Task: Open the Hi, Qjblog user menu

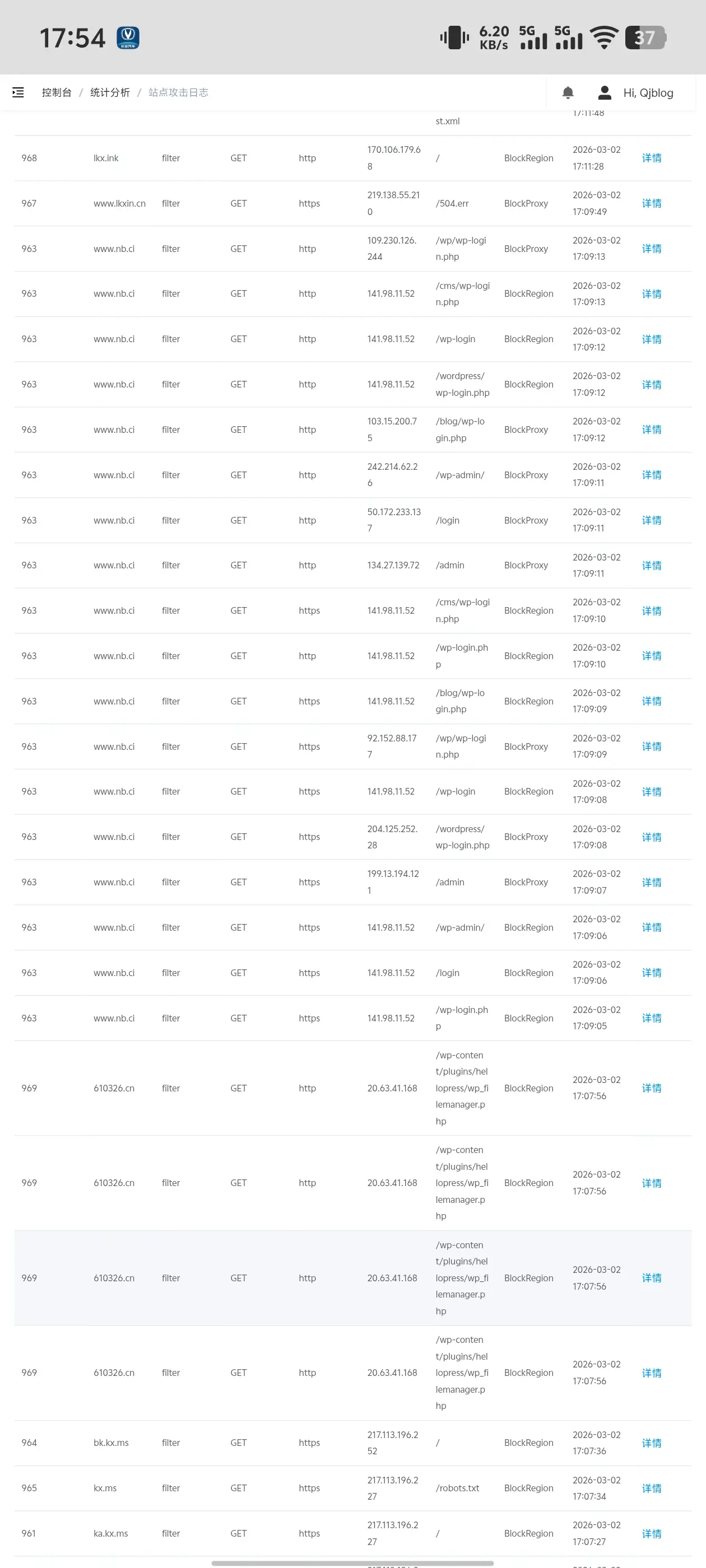Action: point(635,92)
